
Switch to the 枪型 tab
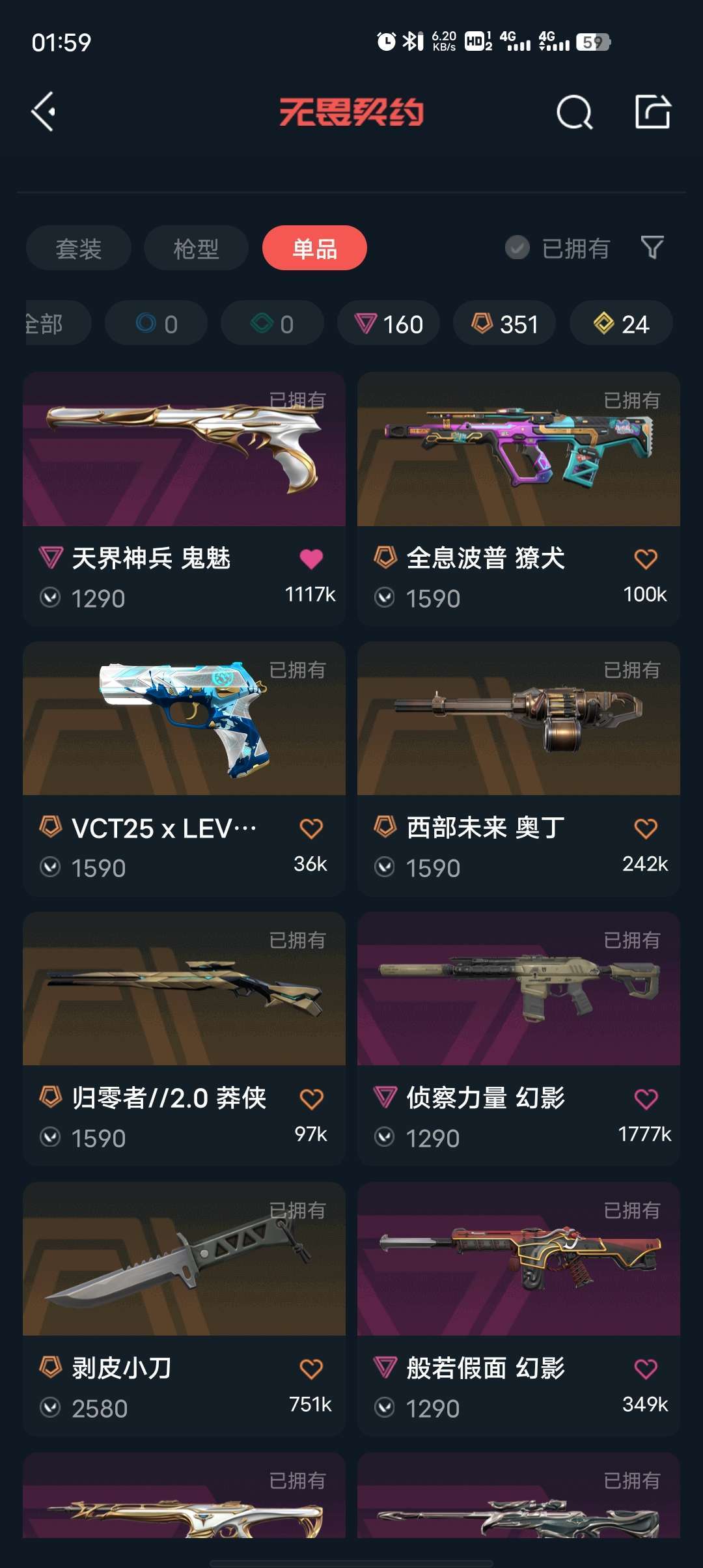click(x=195, y=248)
